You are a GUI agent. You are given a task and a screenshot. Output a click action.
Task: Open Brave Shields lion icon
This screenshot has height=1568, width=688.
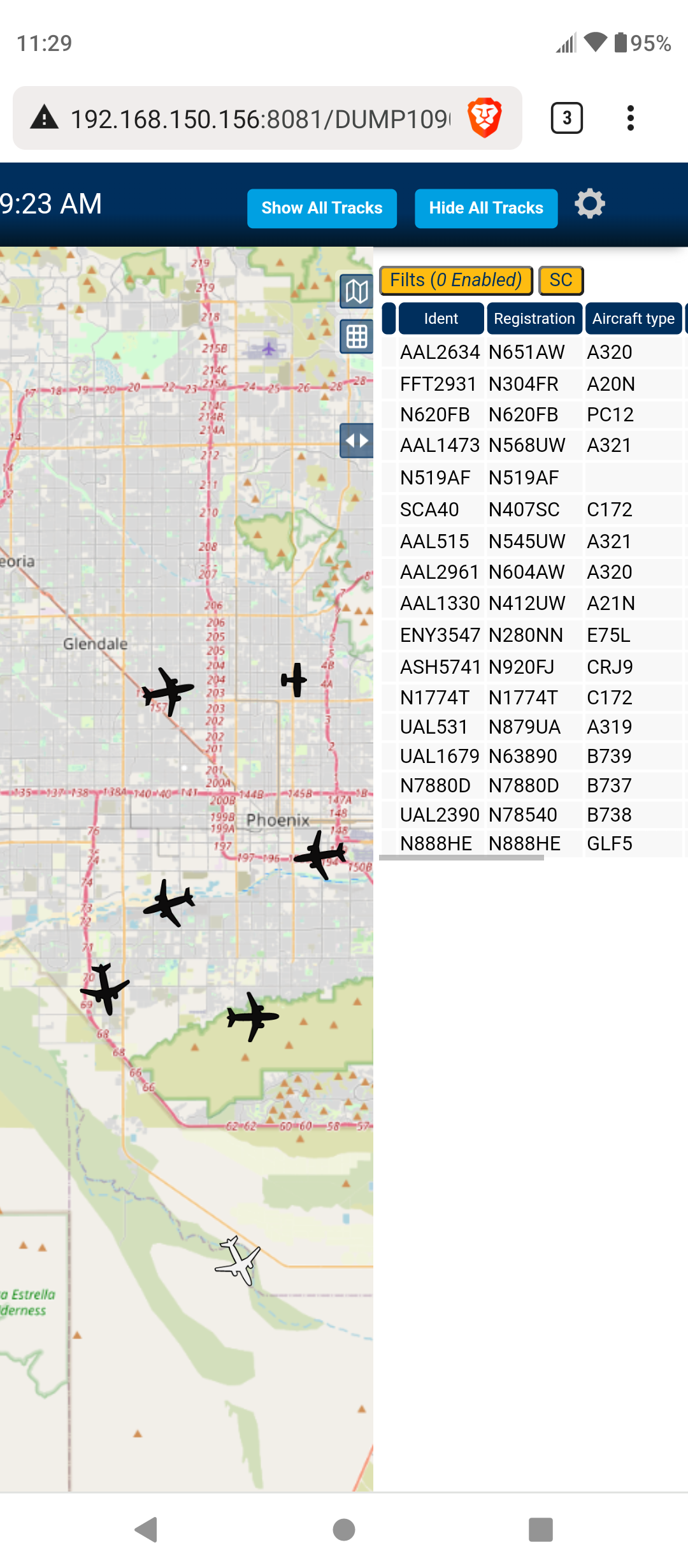tap(485, 118)
